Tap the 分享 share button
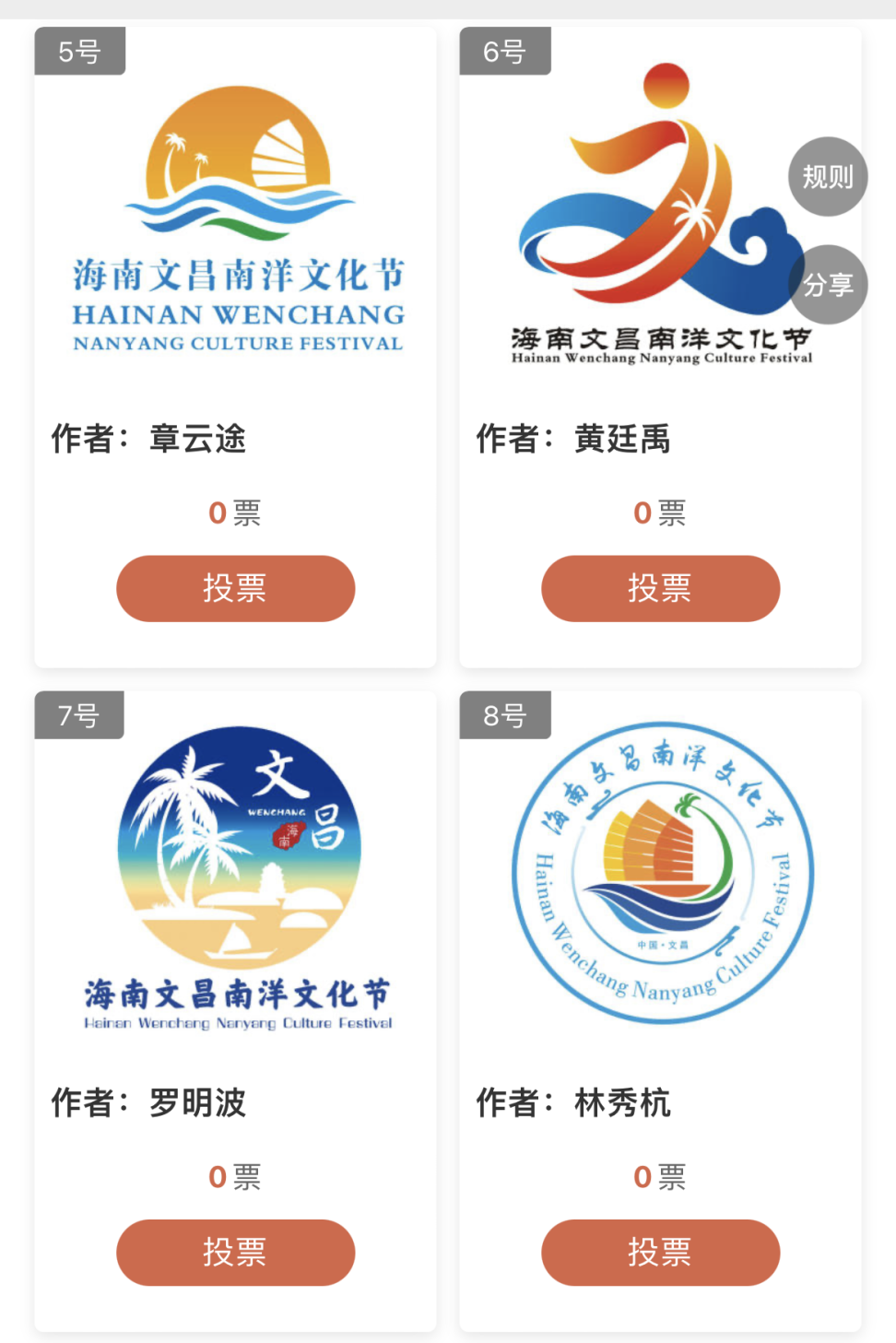Screen dimensions: 896x1343 pos(827,285)
